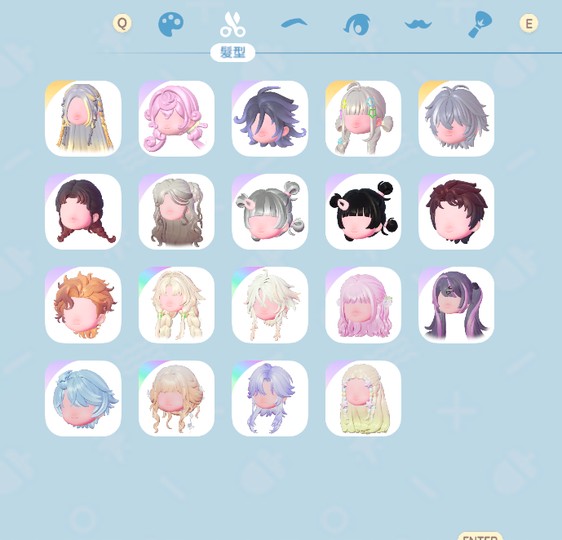Tap the E next-category button

pos(529,23)
